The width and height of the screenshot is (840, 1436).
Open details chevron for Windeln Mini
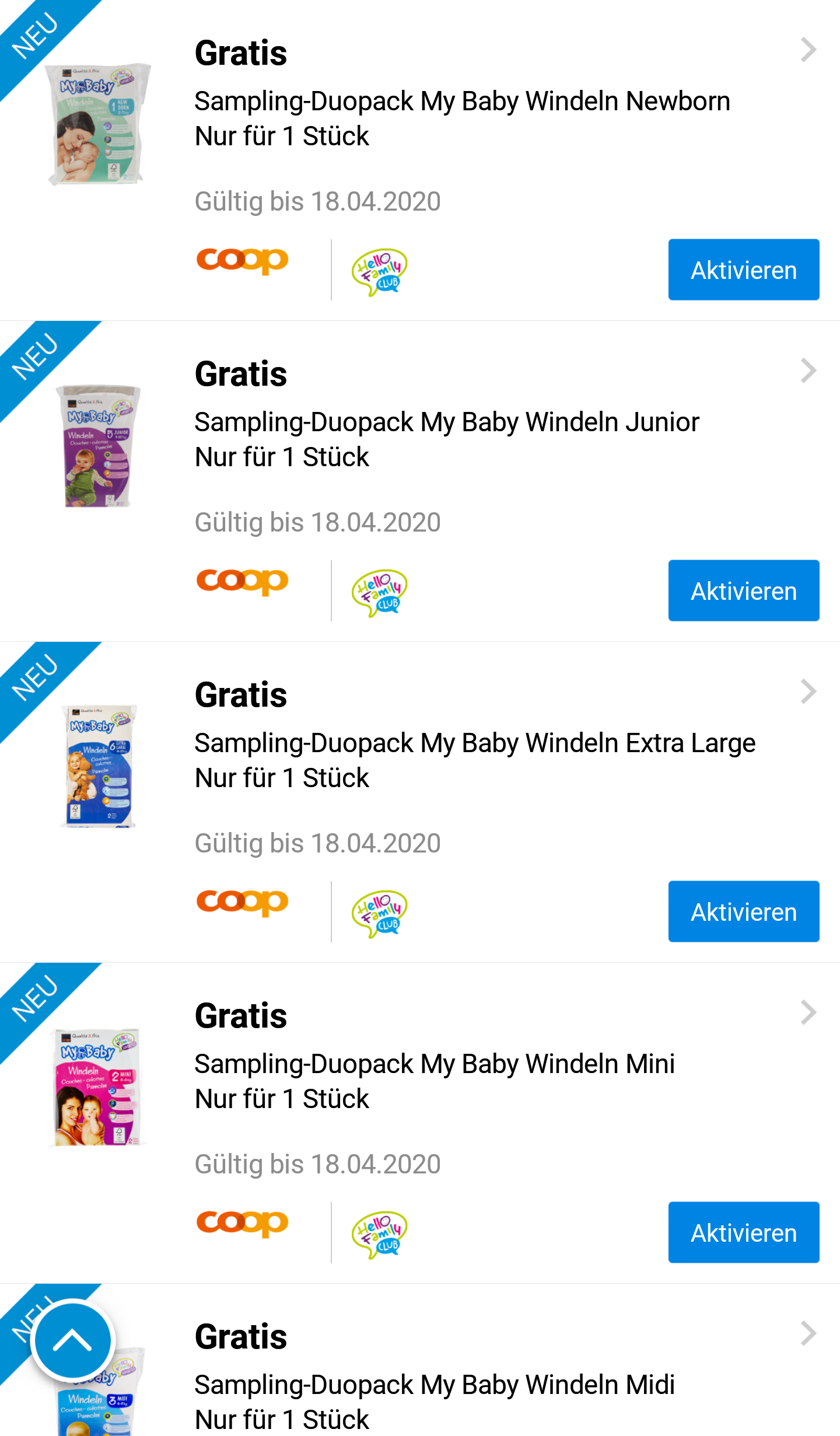click(808, 1013)
